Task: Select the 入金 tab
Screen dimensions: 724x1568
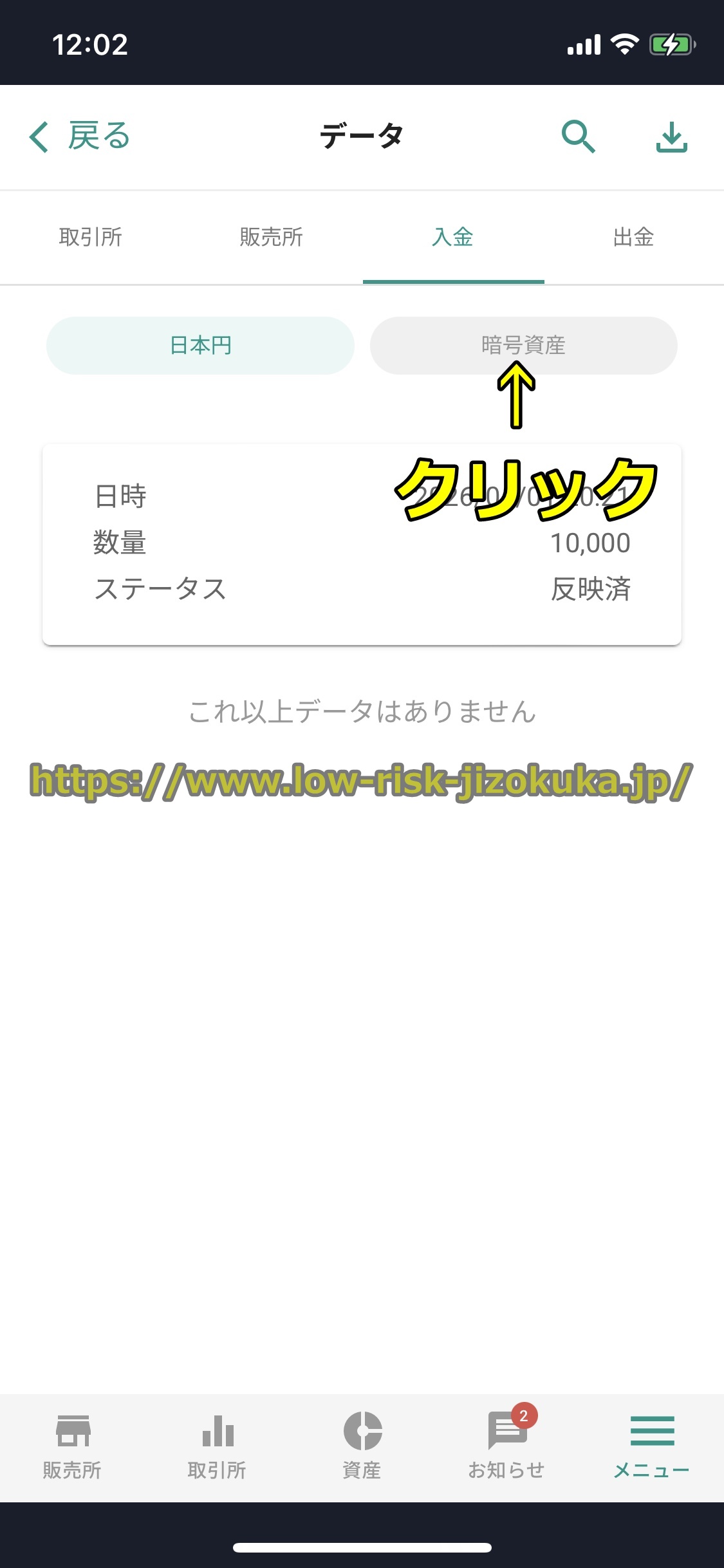Action: click(x=453, y=238)
